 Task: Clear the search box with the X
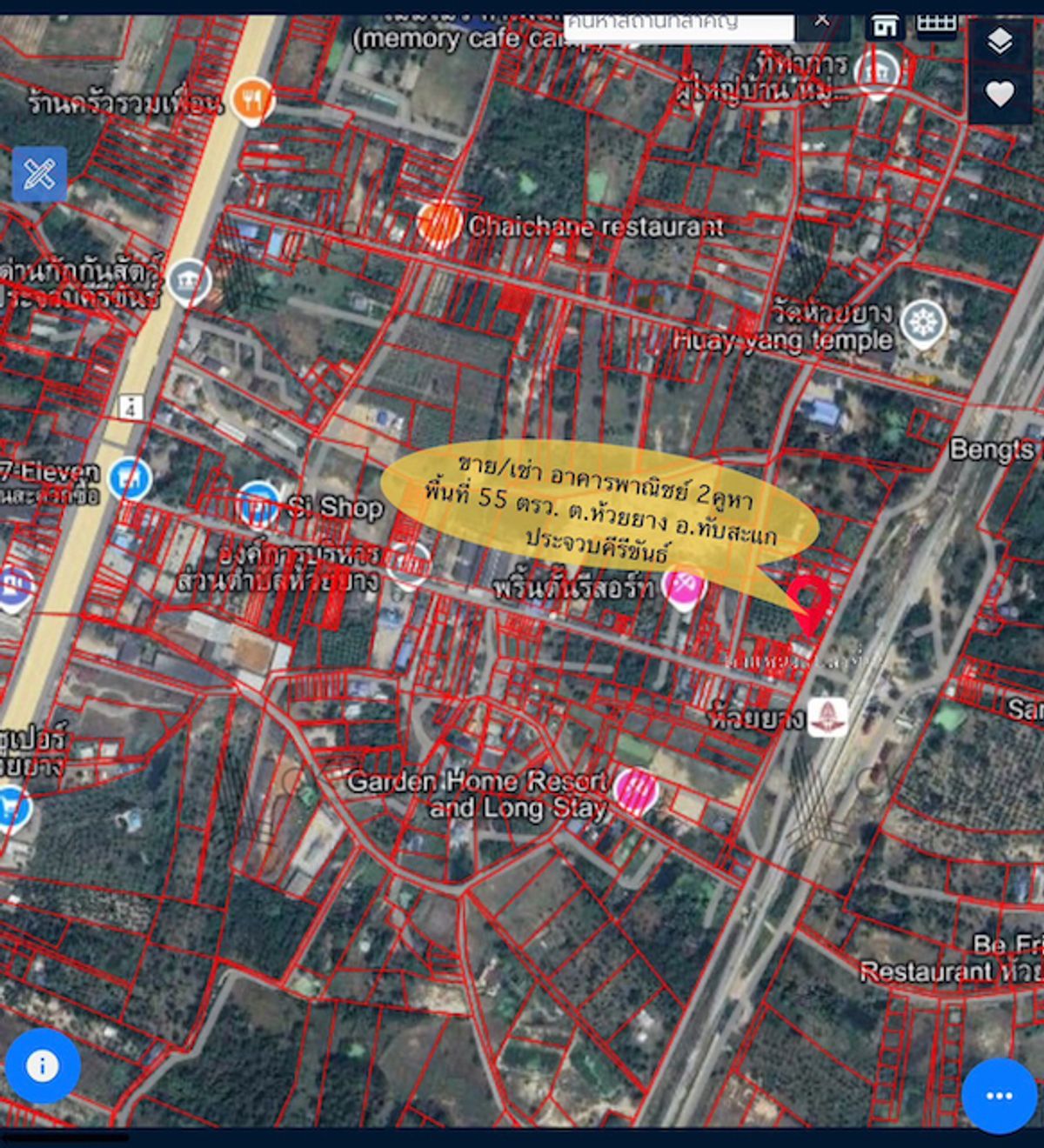[822, 21]
